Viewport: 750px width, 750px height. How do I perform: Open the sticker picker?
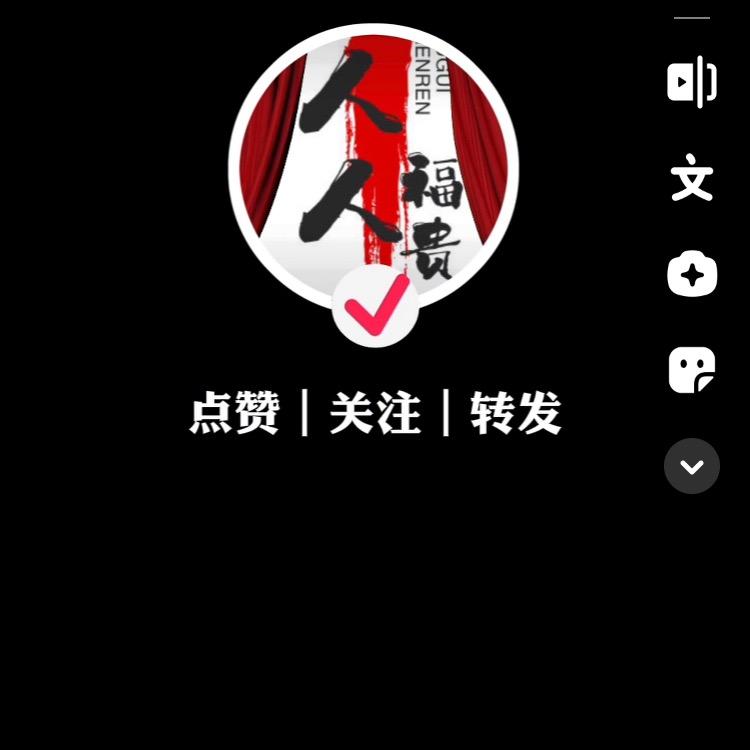click(x=692, y=370)
